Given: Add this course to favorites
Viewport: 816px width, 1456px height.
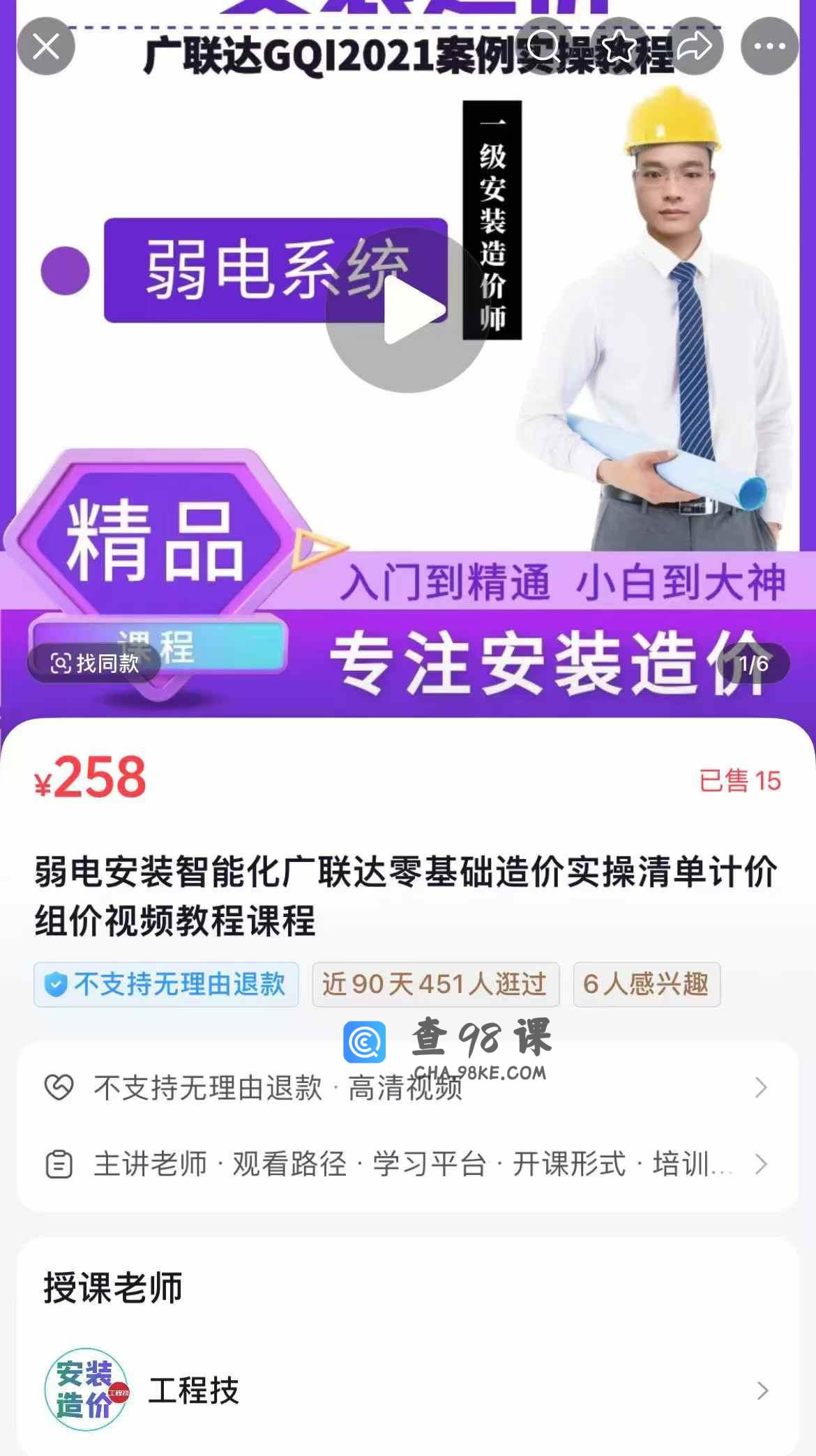Looking at the screenshot, I should (619, 47).
